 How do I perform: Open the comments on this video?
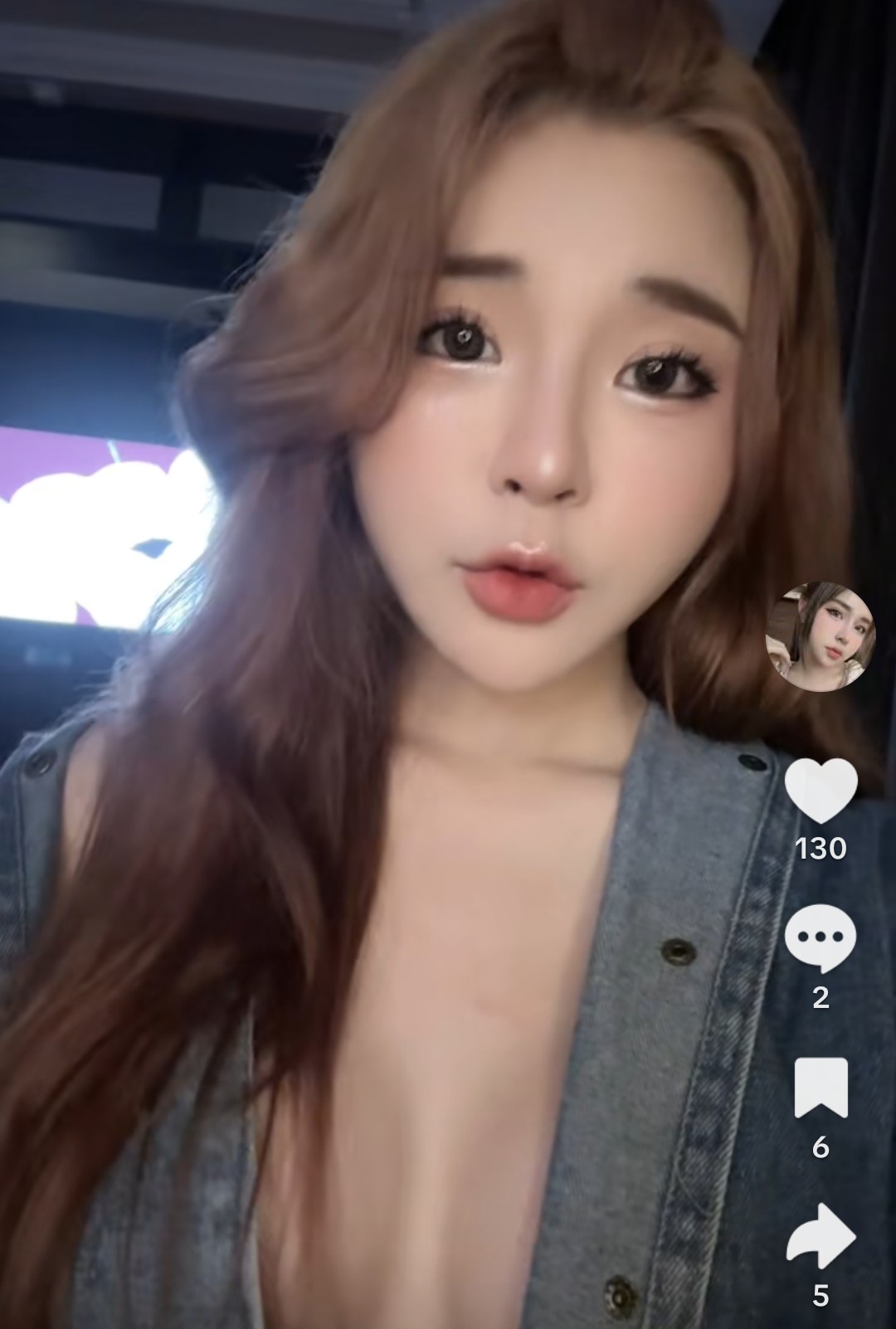[x=821, y=937]
